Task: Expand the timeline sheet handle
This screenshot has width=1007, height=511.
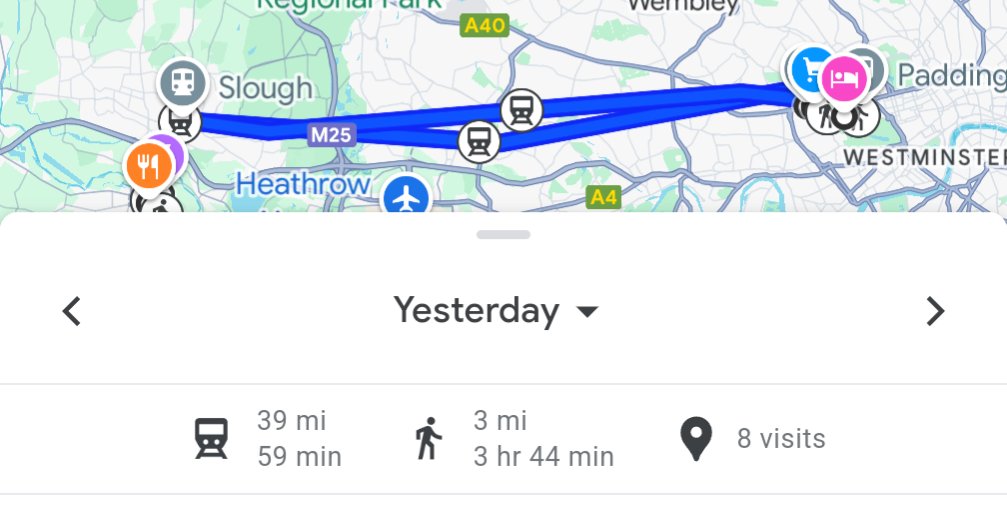Action: point(503,235)
